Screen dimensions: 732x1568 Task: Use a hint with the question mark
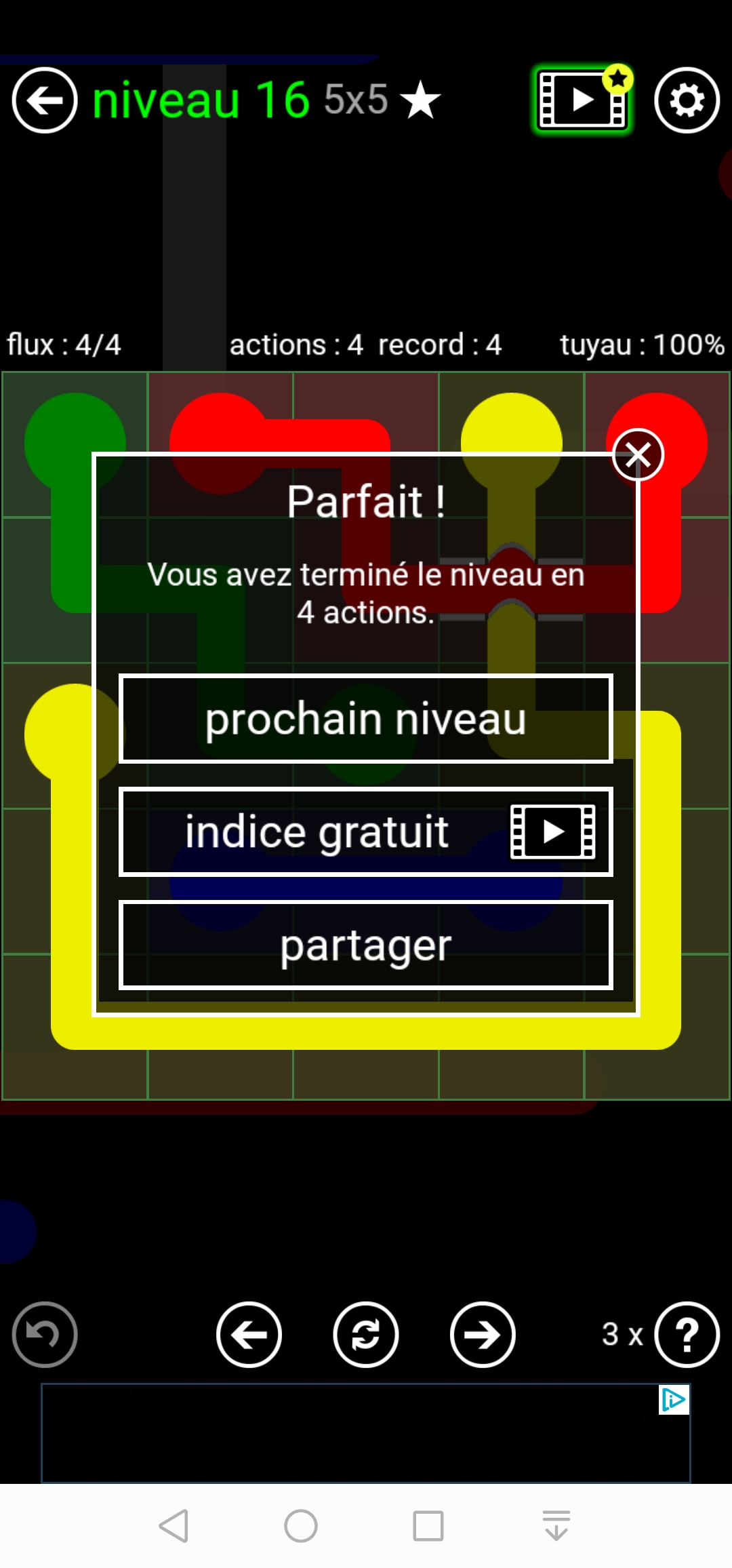pyautogui.click(x=687, y=1335)
